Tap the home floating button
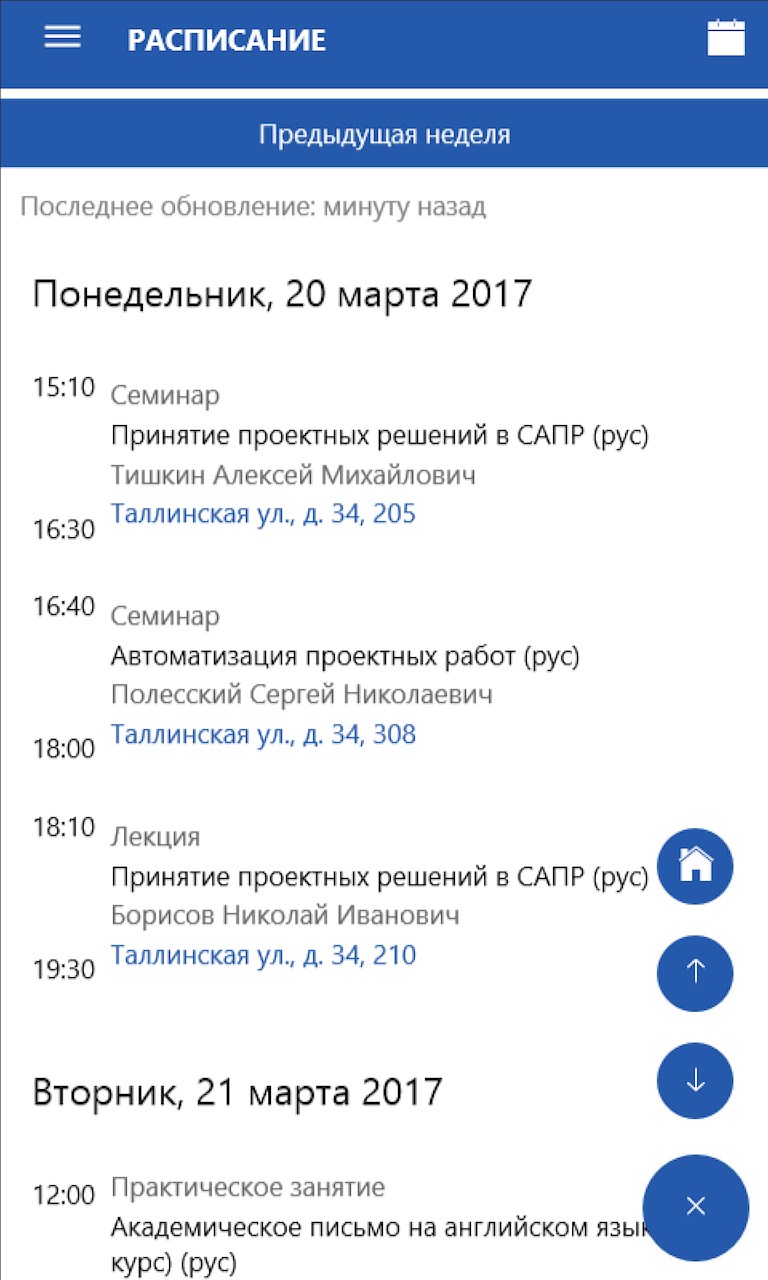 pyautogui.click(x=695, y=867)
